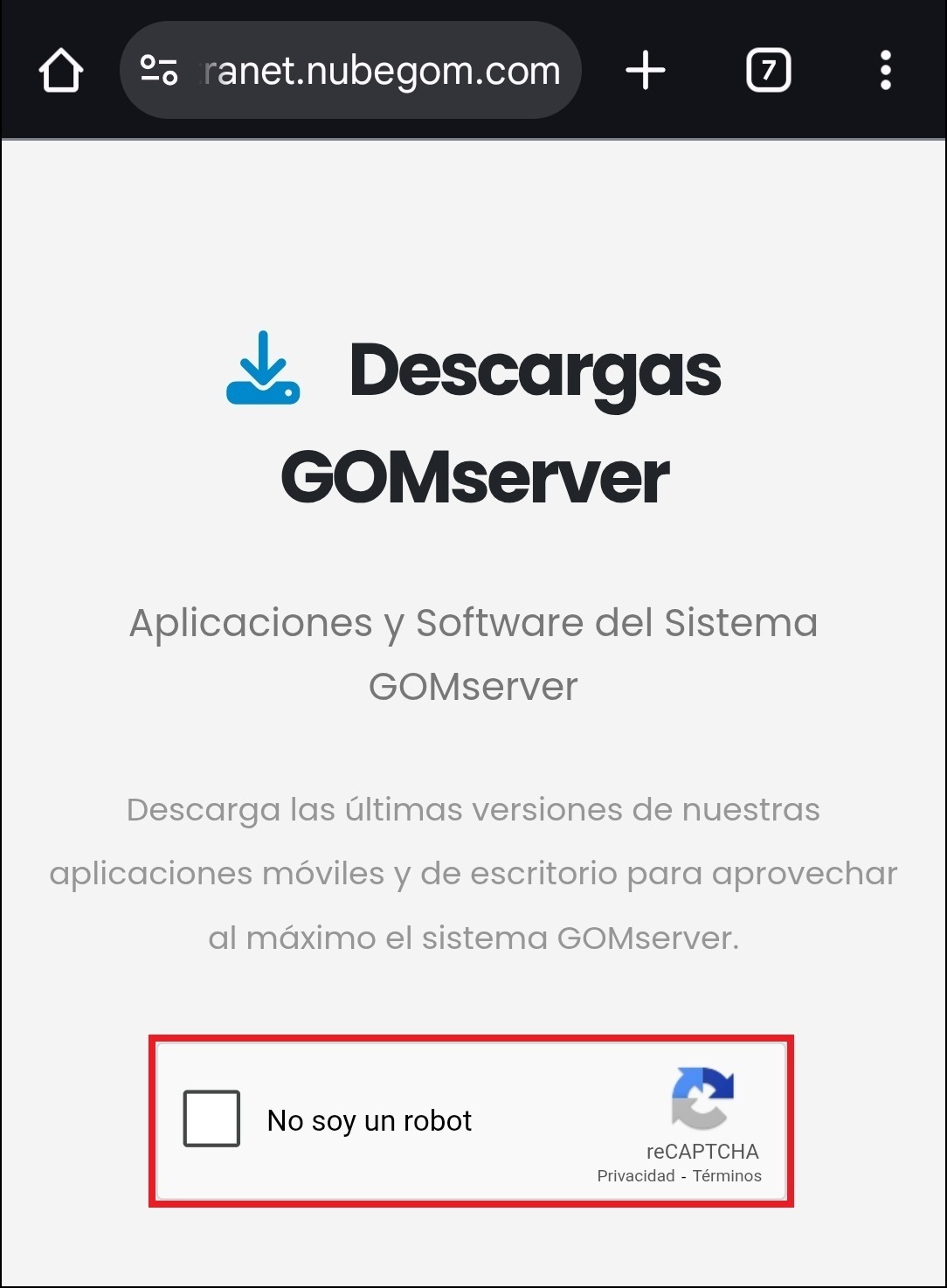Tap the red-highlighted captcha box
Screen dimensions: 947x1288
pyautogui.click(x=472, y=1121)
